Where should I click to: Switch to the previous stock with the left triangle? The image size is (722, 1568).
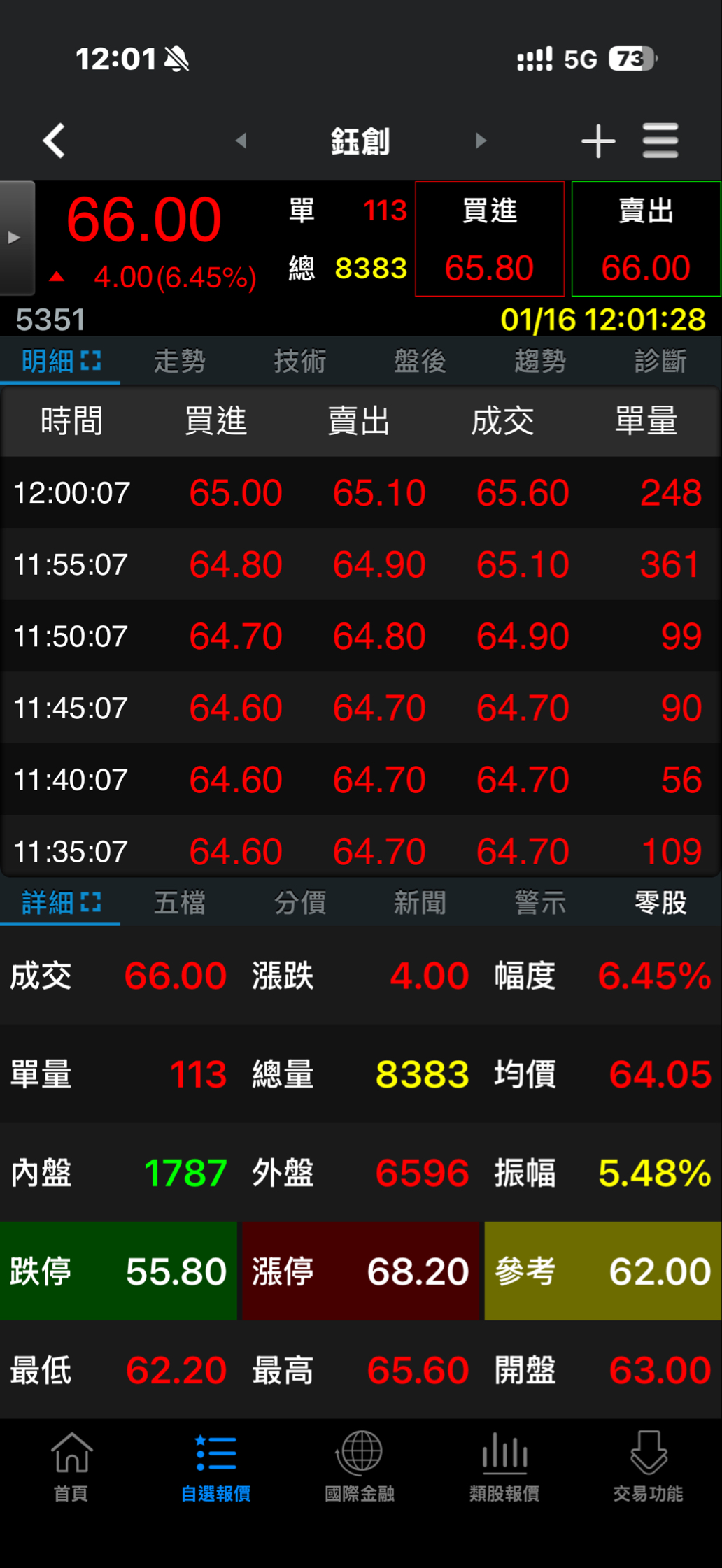point(241,141)
